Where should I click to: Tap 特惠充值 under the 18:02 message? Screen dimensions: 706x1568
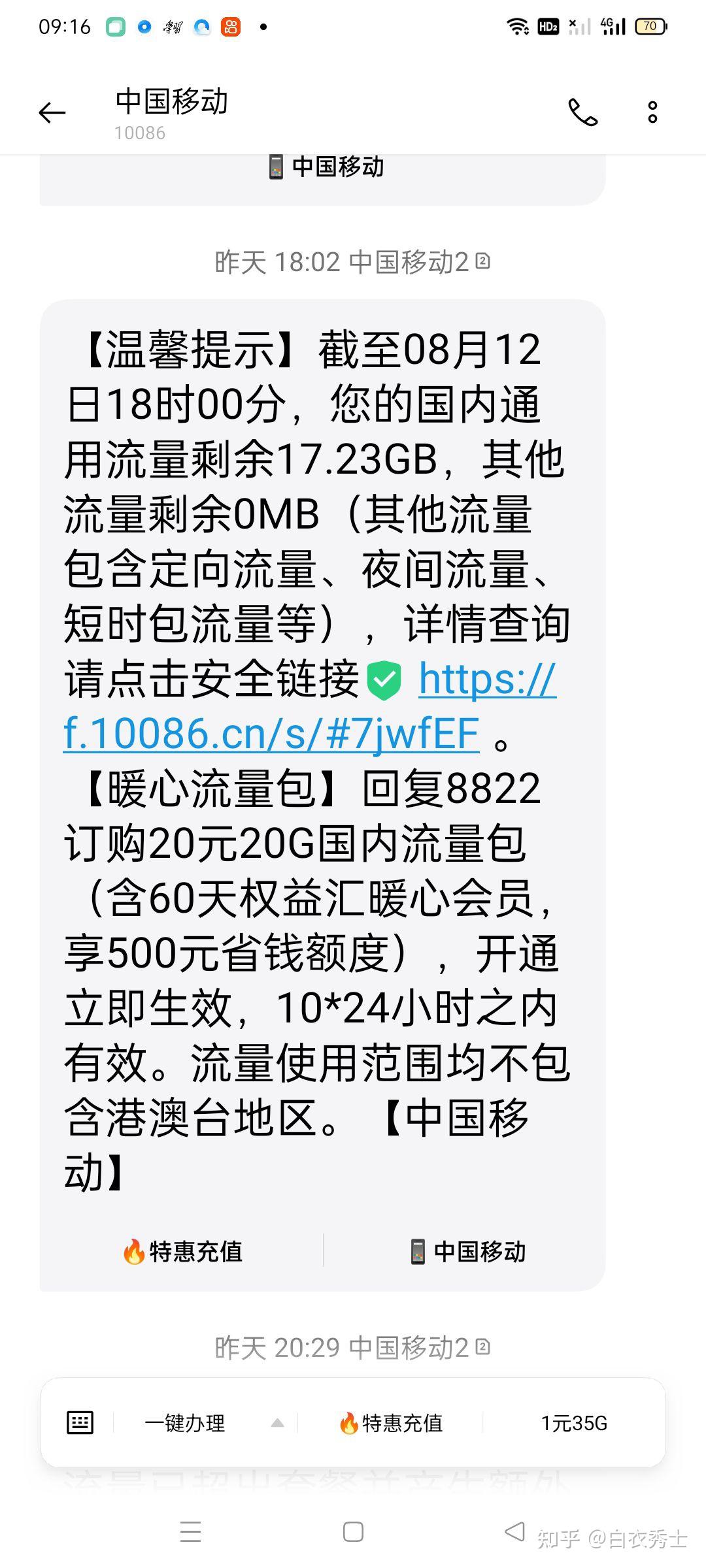pyautogui.click(x=182, y=1251)
